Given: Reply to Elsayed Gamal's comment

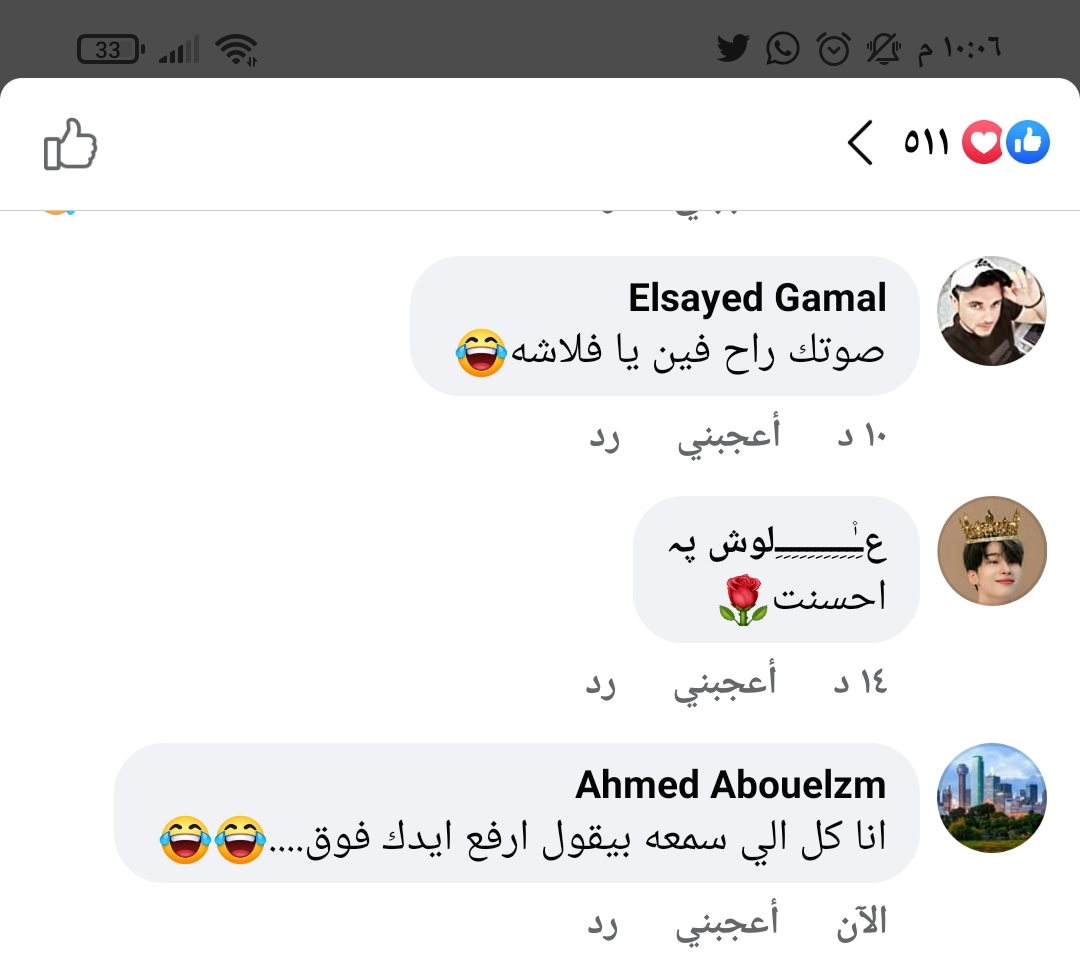Looking at the screenshot, I should (603, 438).
